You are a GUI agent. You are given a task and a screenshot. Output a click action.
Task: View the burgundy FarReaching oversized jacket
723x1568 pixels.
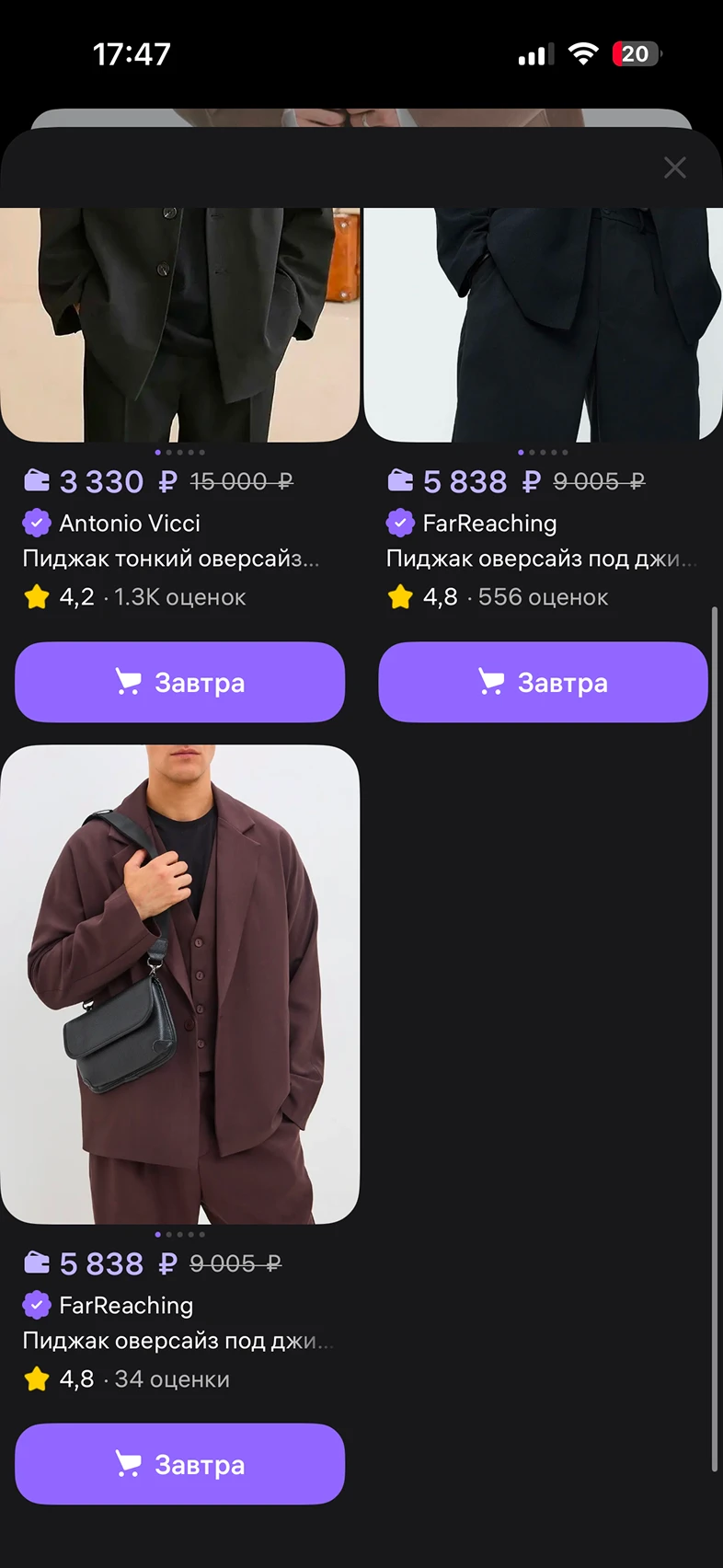(x=180, y=985)
